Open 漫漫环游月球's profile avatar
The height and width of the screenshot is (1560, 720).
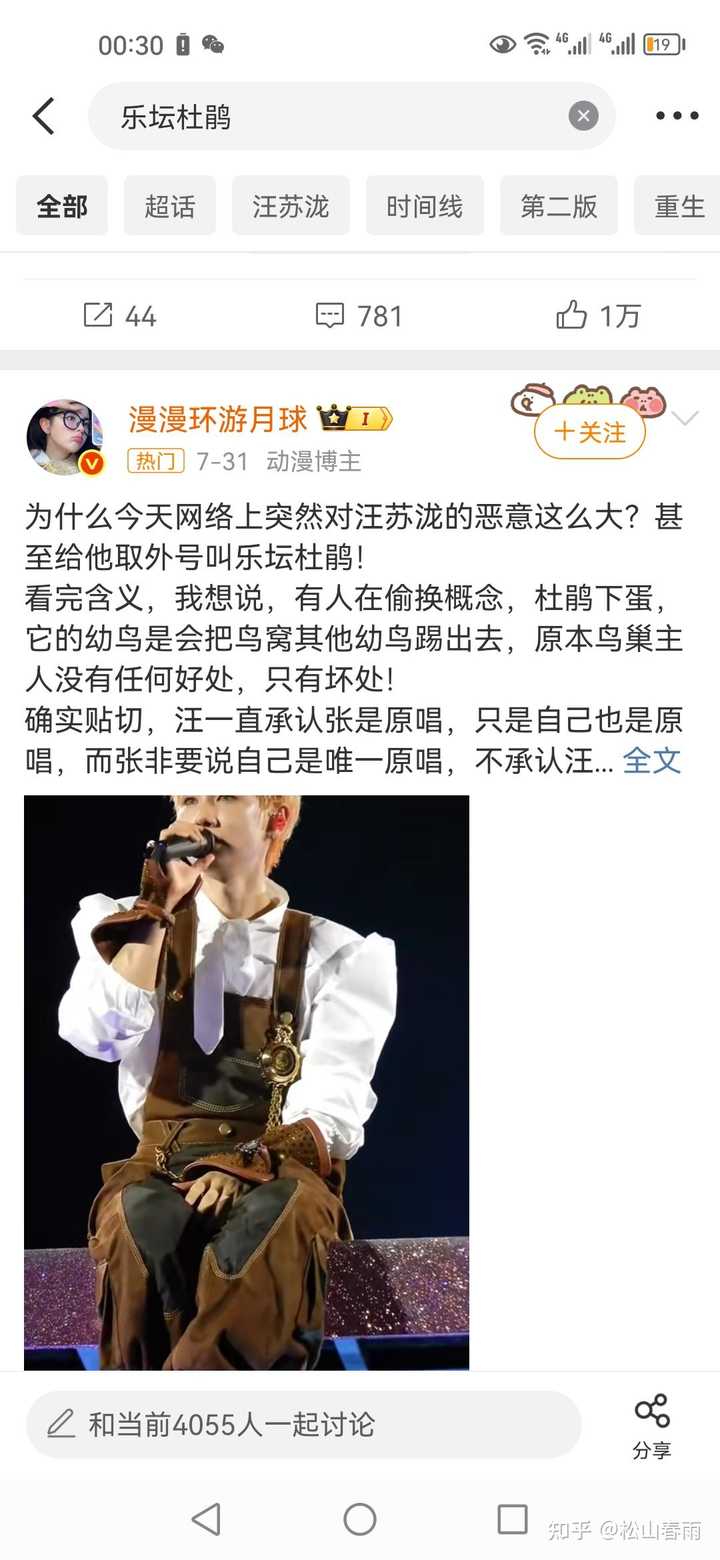pos(64,437)
